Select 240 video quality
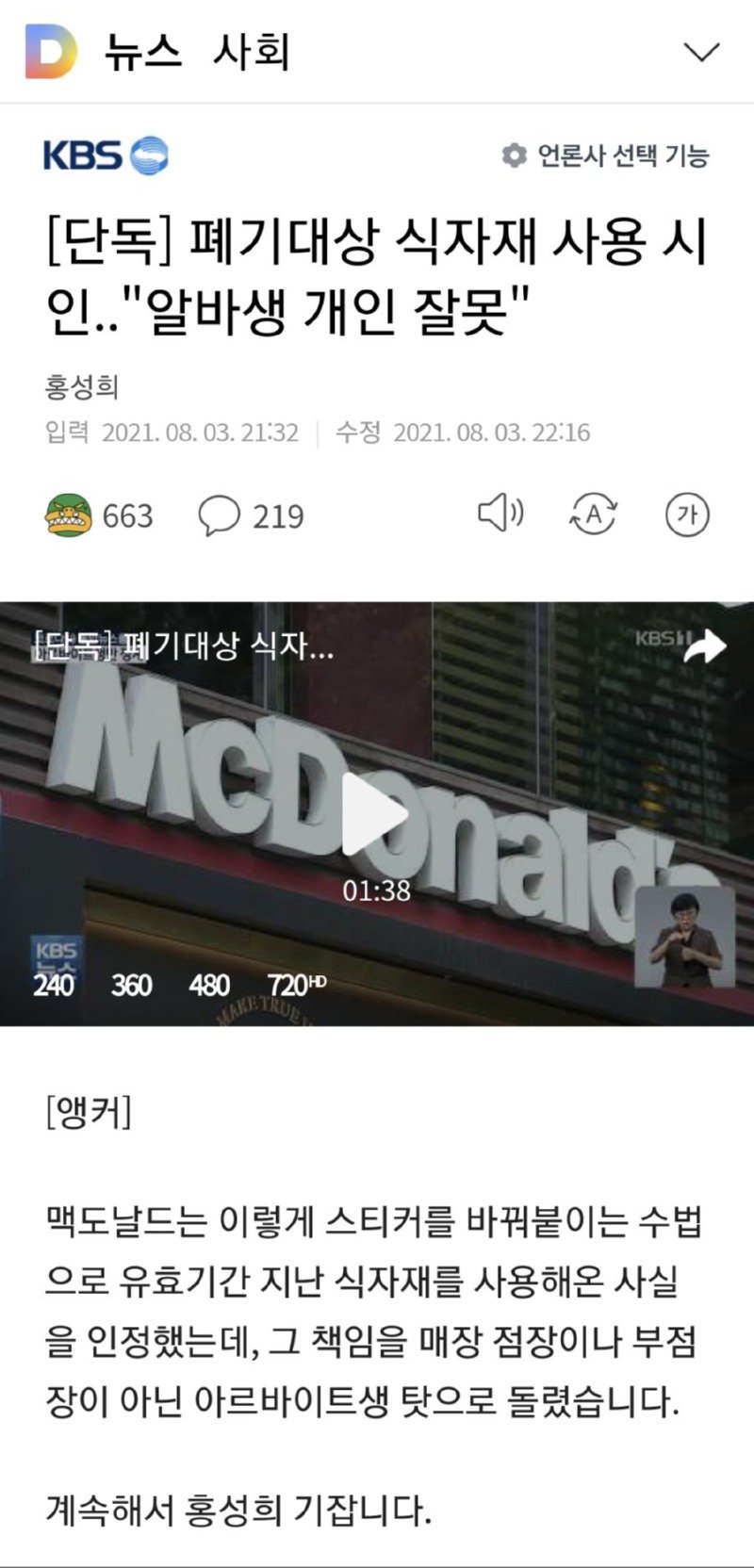Screen dimensions: 754x1568 tap(54, 985)
